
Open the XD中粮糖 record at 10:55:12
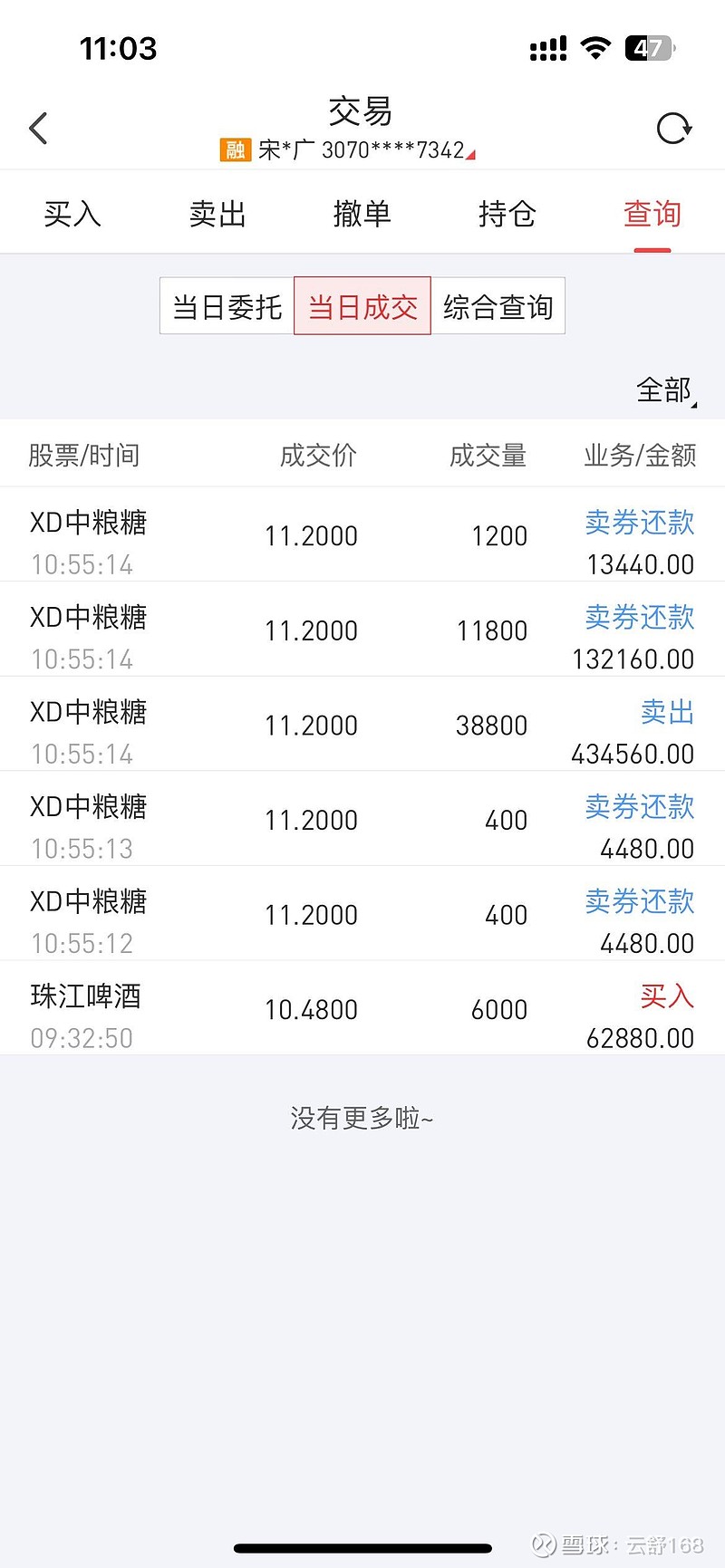click(362, 913)
